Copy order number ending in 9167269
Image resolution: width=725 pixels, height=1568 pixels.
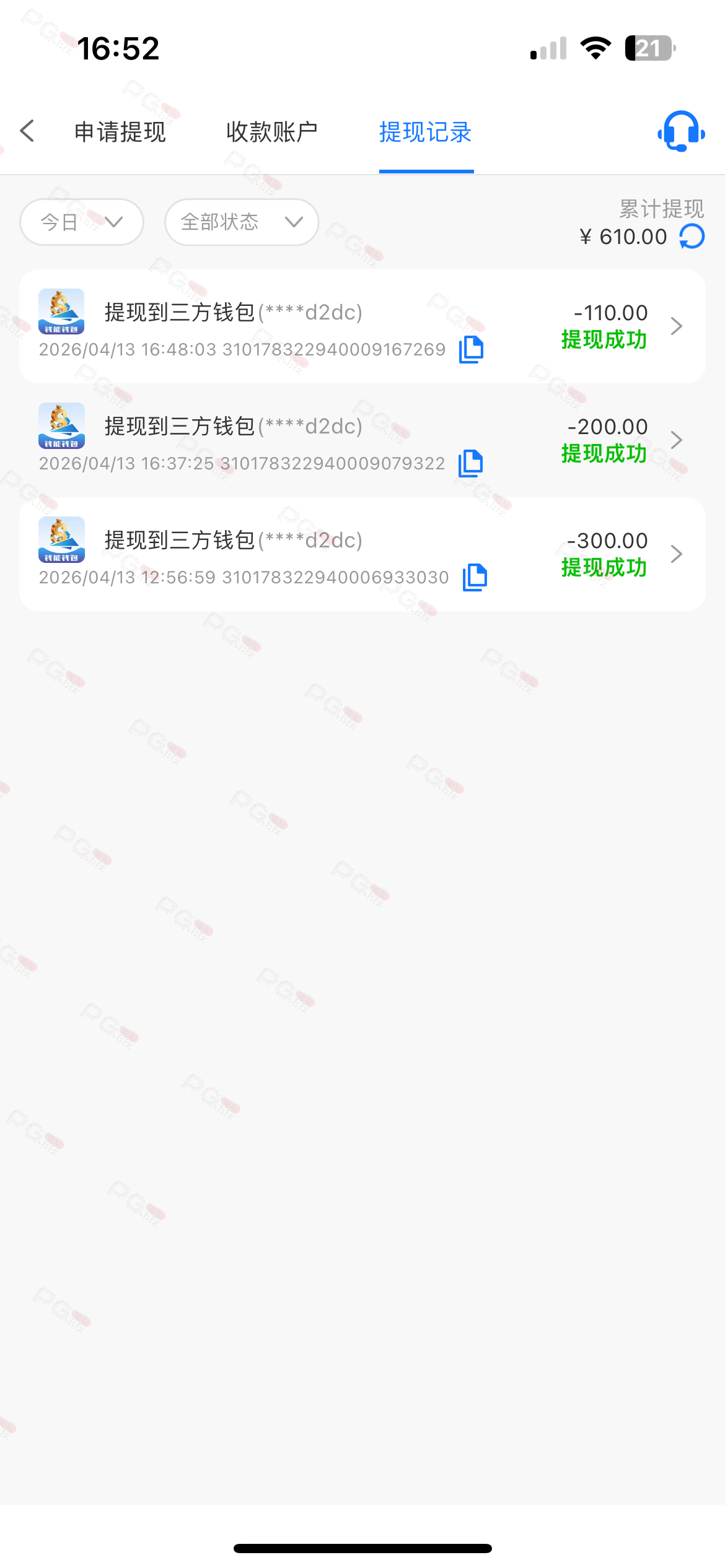click(x=471, y=350)
